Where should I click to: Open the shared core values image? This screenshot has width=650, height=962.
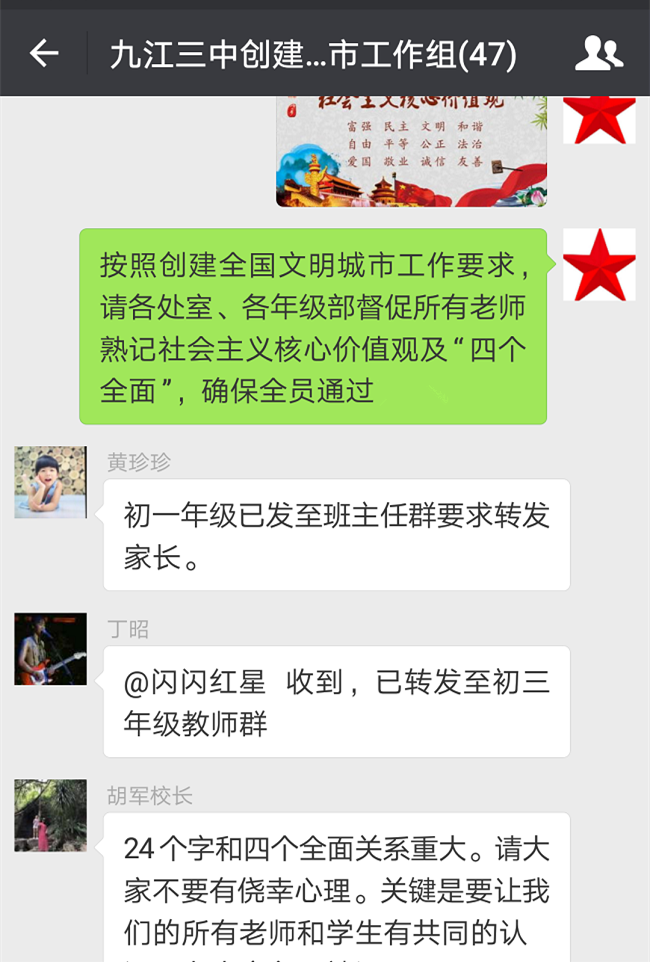(411, 150)
